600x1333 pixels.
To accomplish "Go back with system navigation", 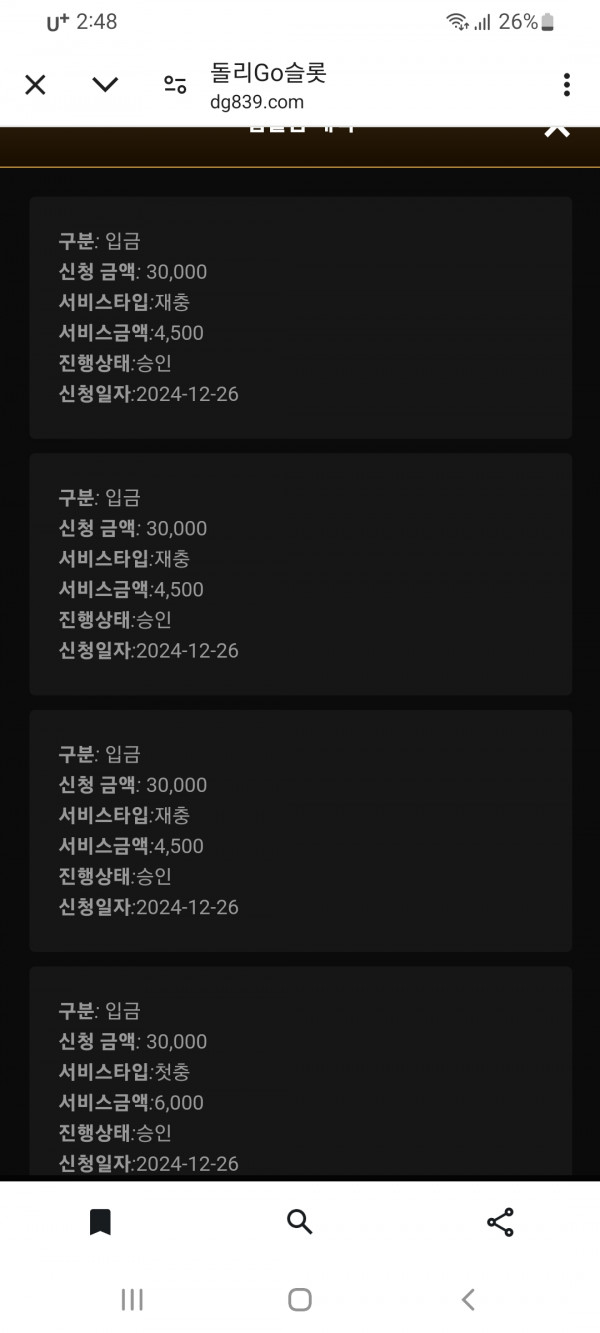I will [x=468, y=1299].
